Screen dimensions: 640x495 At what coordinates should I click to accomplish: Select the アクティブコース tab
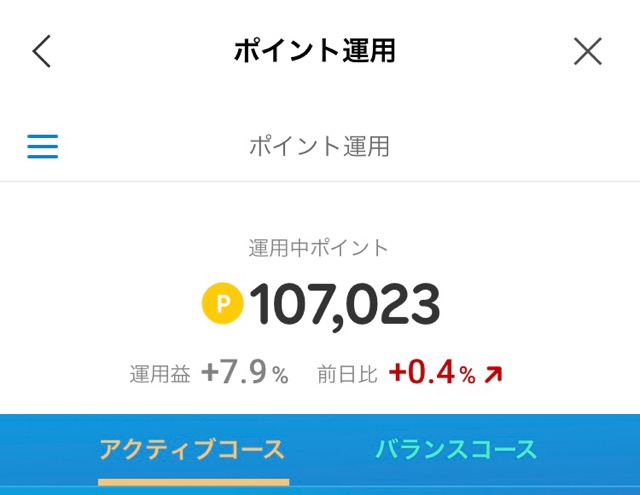[x=192, y=450]
